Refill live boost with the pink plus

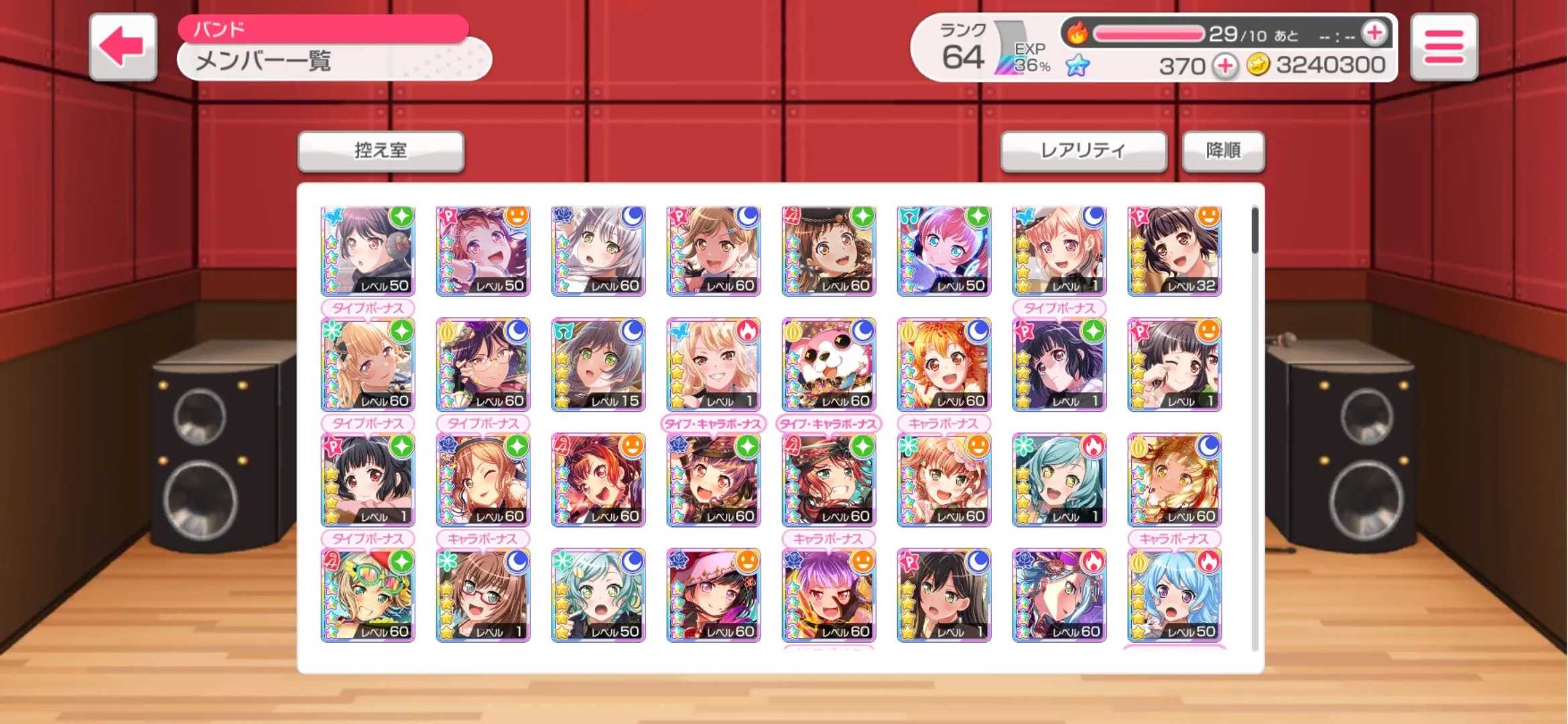[1374, 33]
